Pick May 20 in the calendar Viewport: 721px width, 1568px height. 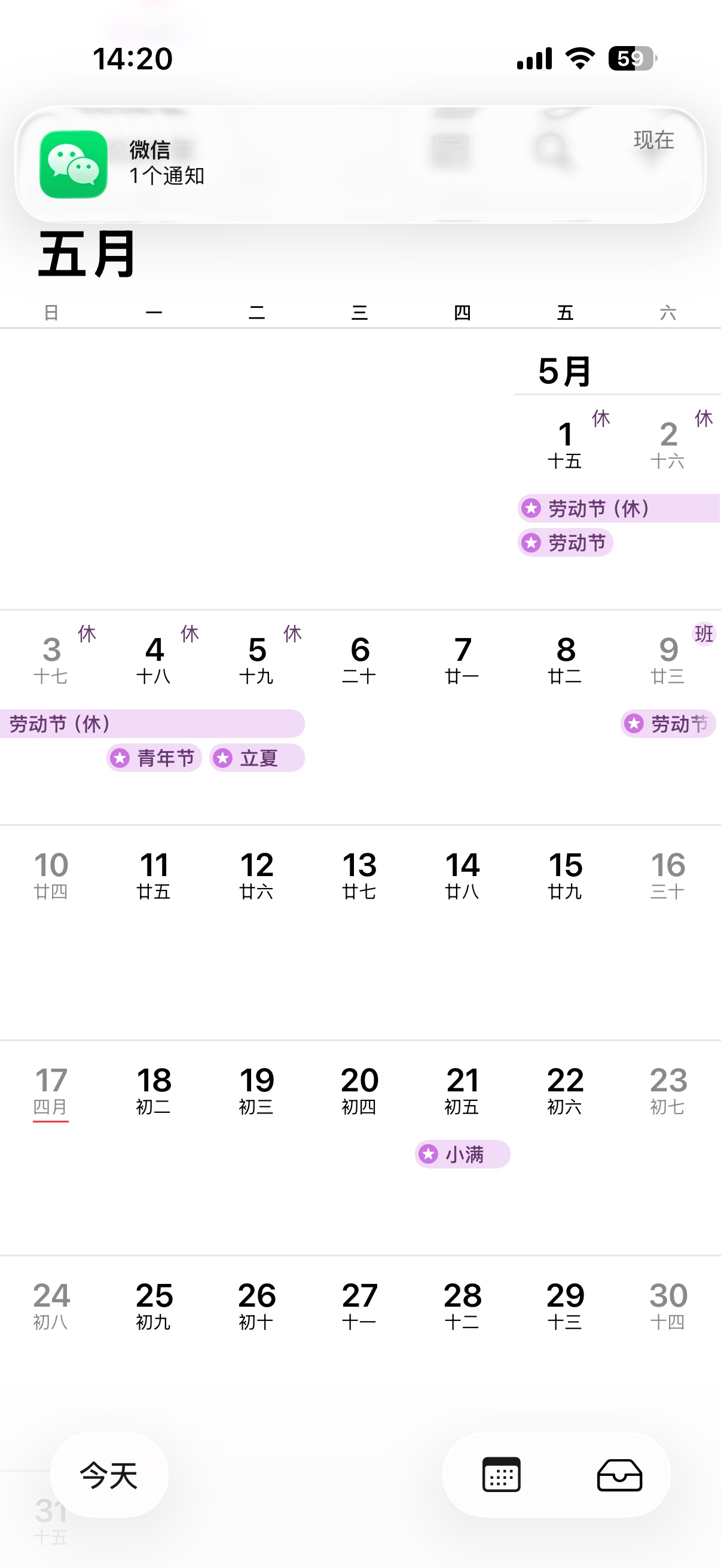pos(359,1090)
